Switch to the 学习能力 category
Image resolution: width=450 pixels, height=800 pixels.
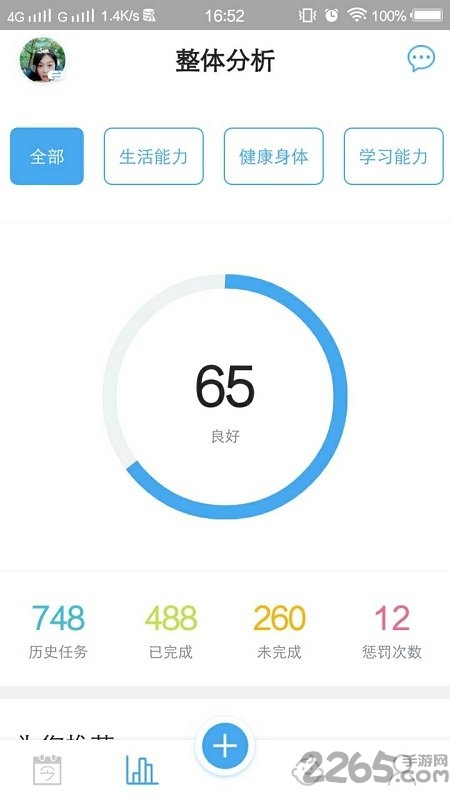(393, 156)
